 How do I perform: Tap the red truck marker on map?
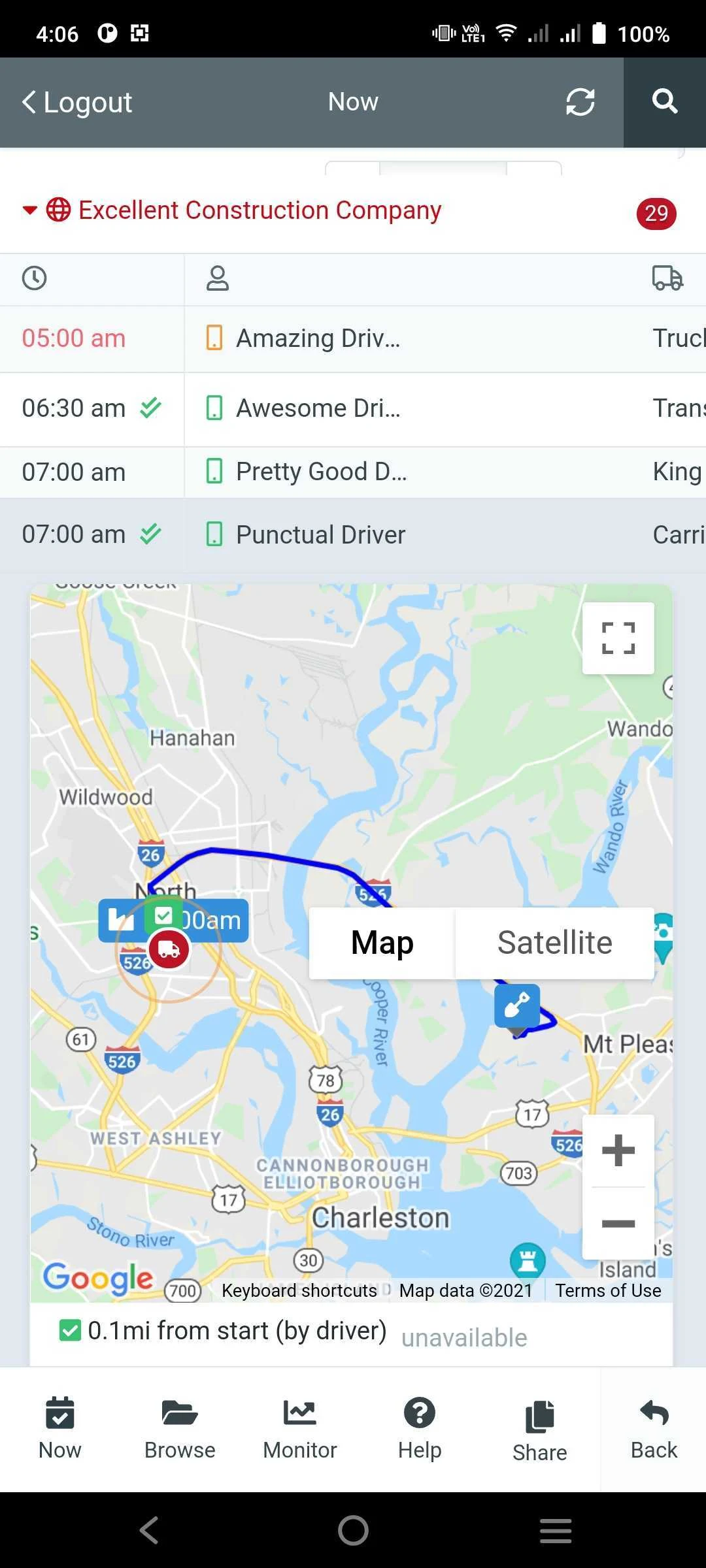tap(169, 949)
